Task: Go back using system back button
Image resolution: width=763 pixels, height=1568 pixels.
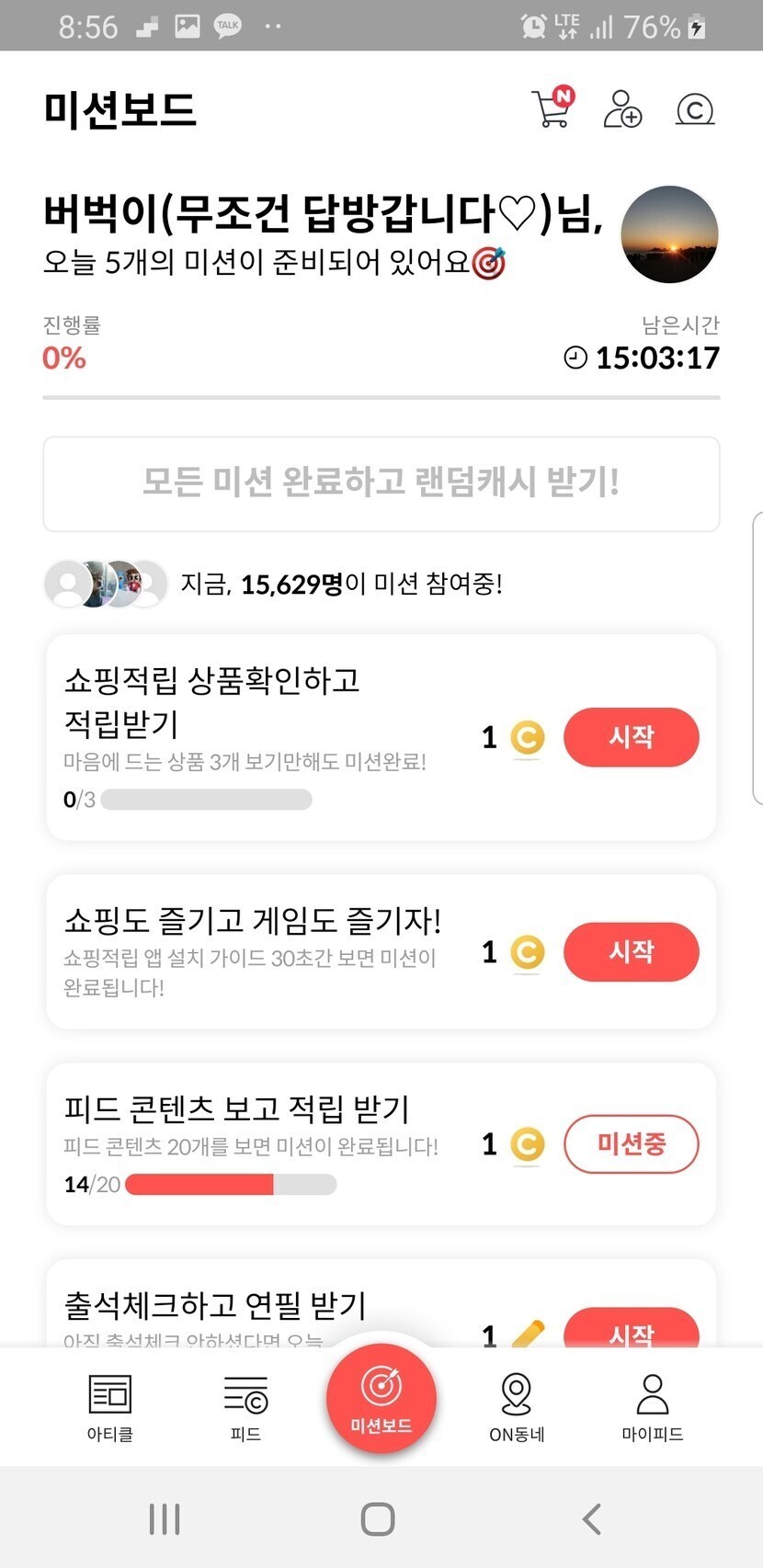Action: click(x=592, y=1518)
